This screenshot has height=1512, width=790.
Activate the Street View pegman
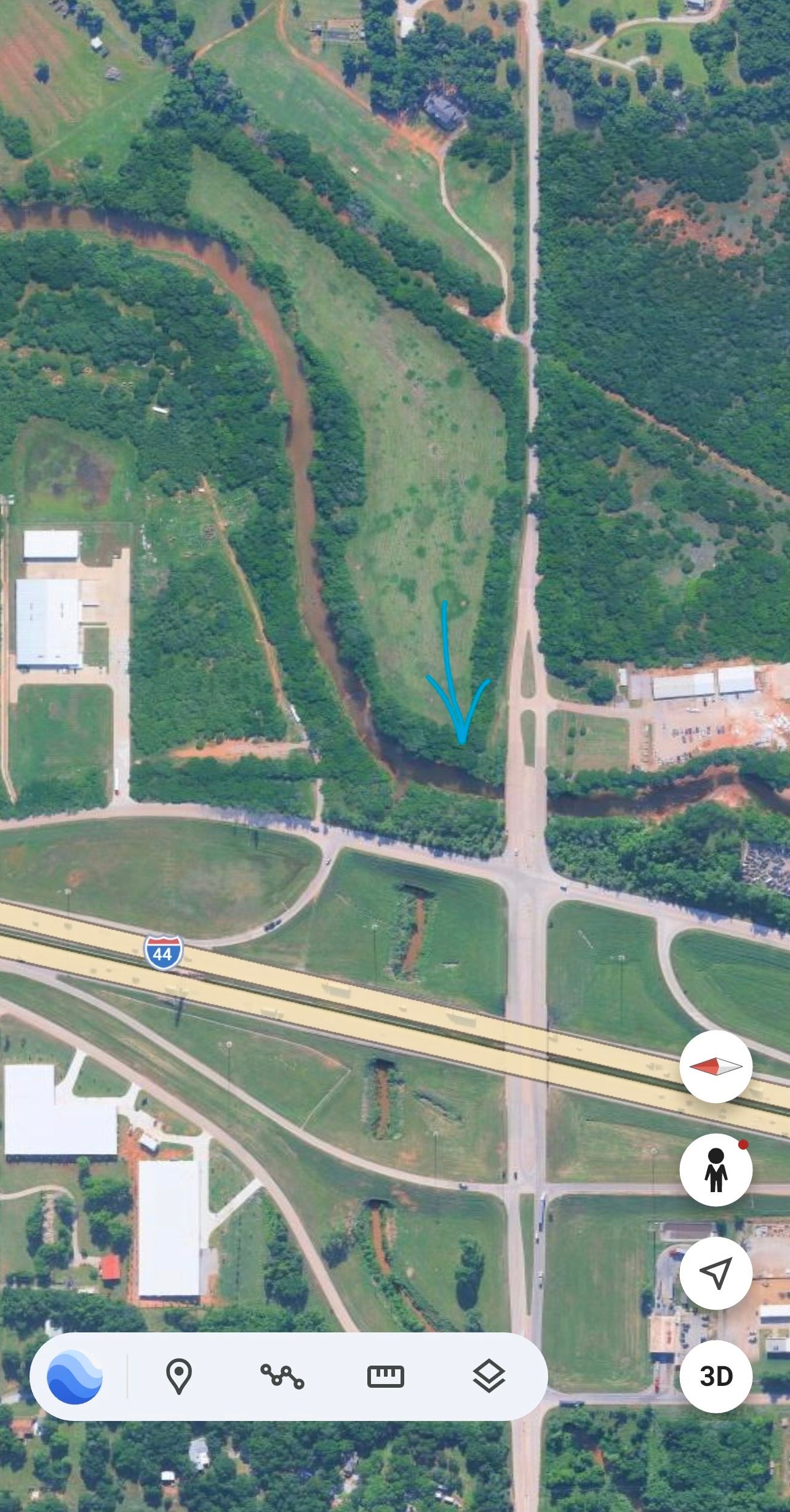[716, 1169]
